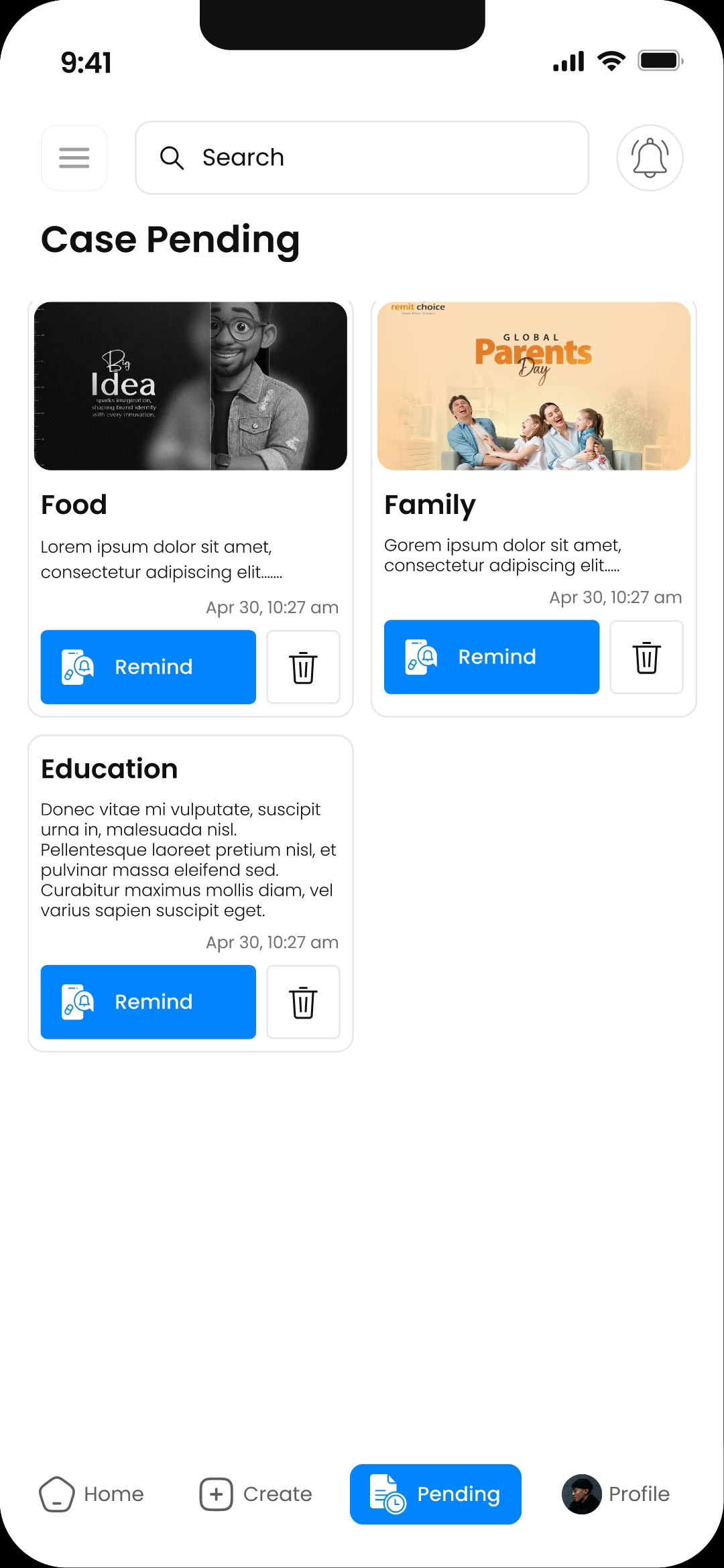Go to the Home tab

coord(93,1494)
